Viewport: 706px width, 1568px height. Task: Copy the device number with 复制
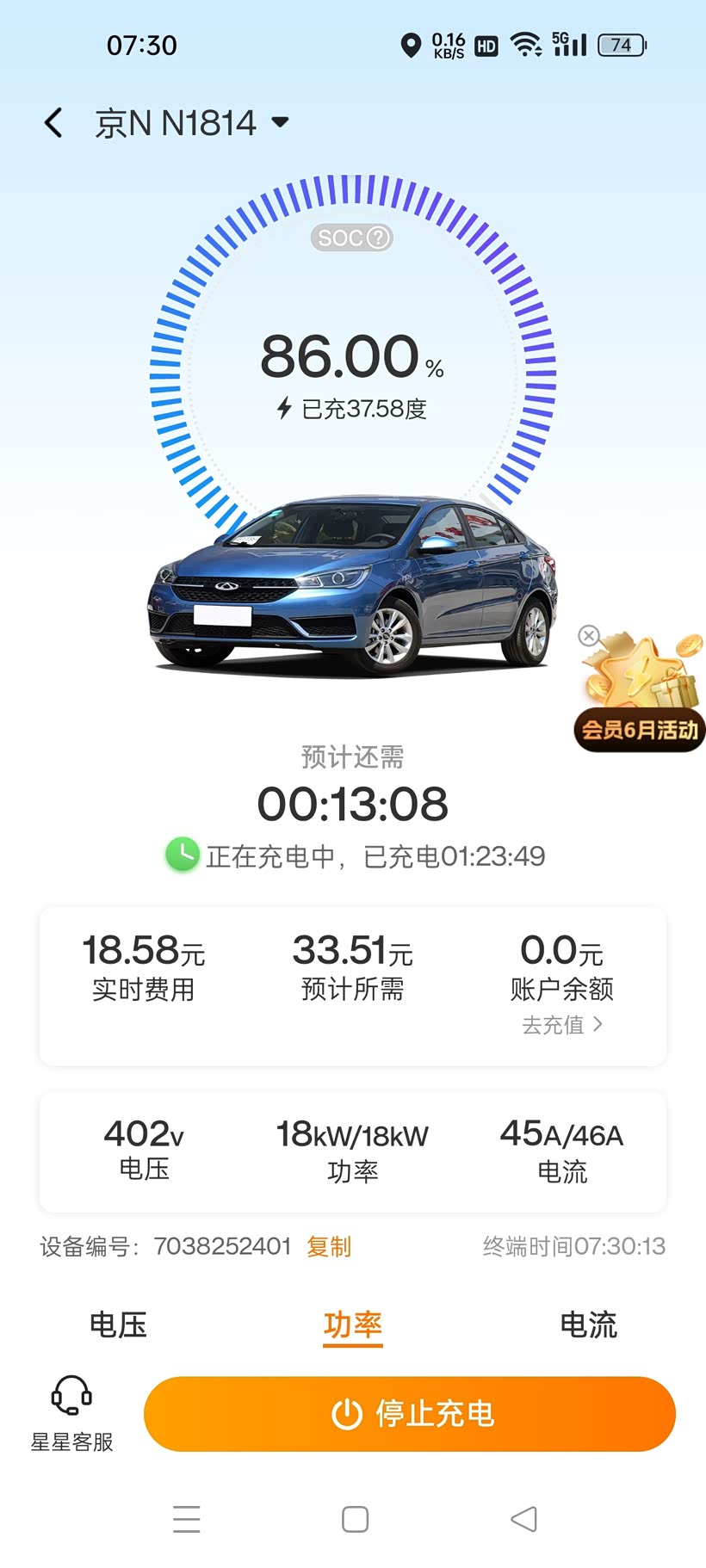tap(329, 1246)
